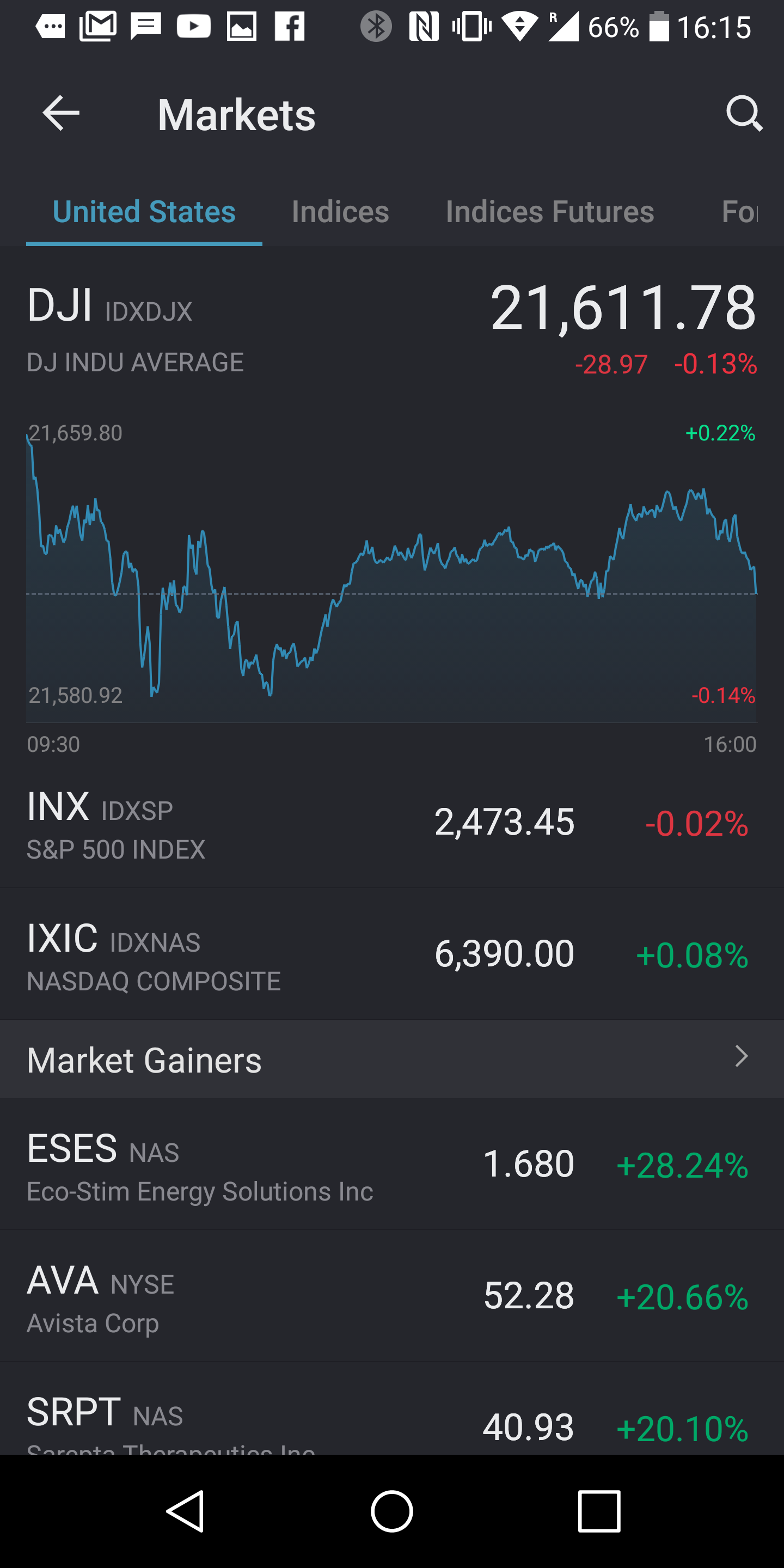This screenshot has height=1568, width=784.
Task: Go back using the top arrow
Action: [x=61, y=113]
